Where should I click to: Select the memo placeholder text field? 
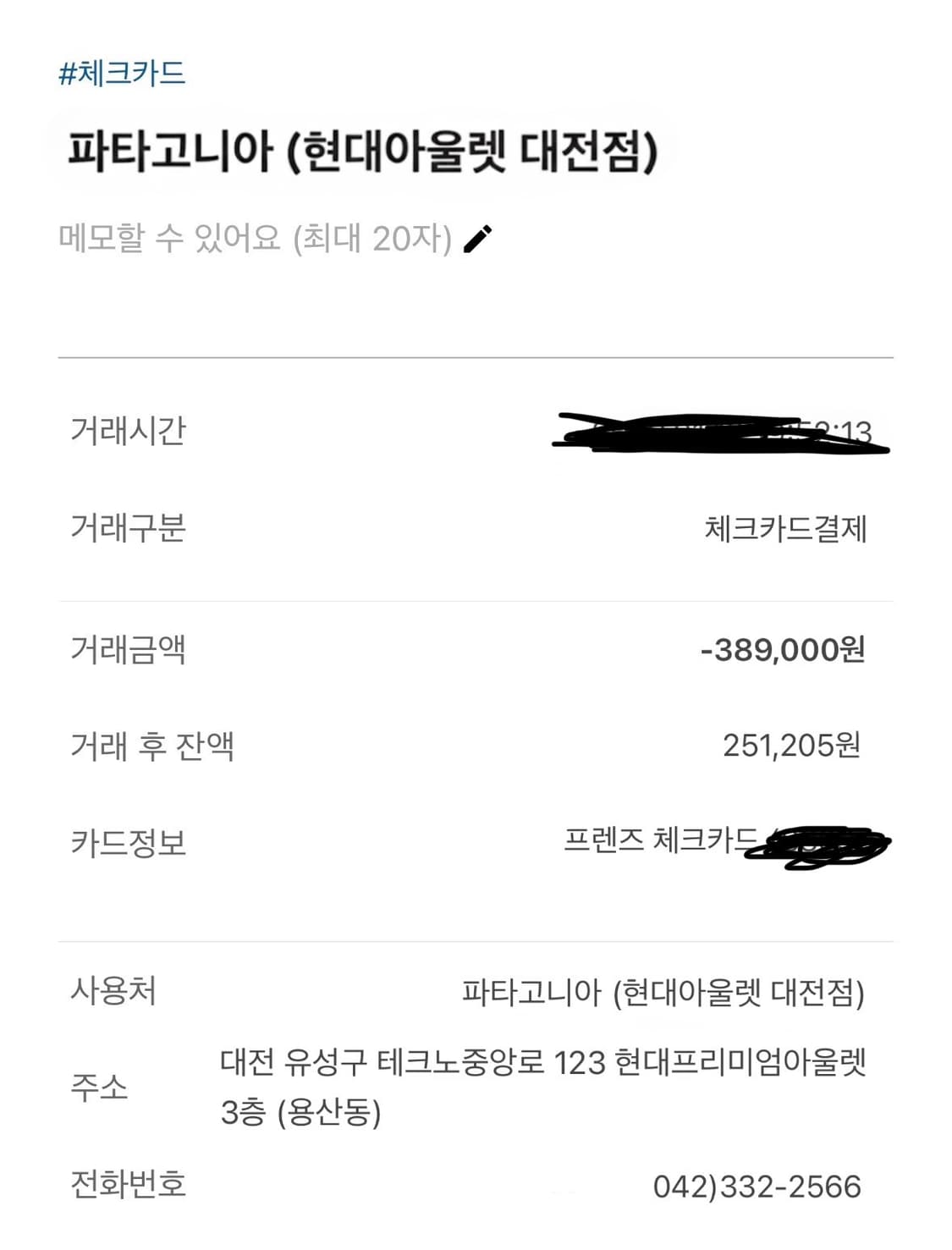tap(254, 240)
